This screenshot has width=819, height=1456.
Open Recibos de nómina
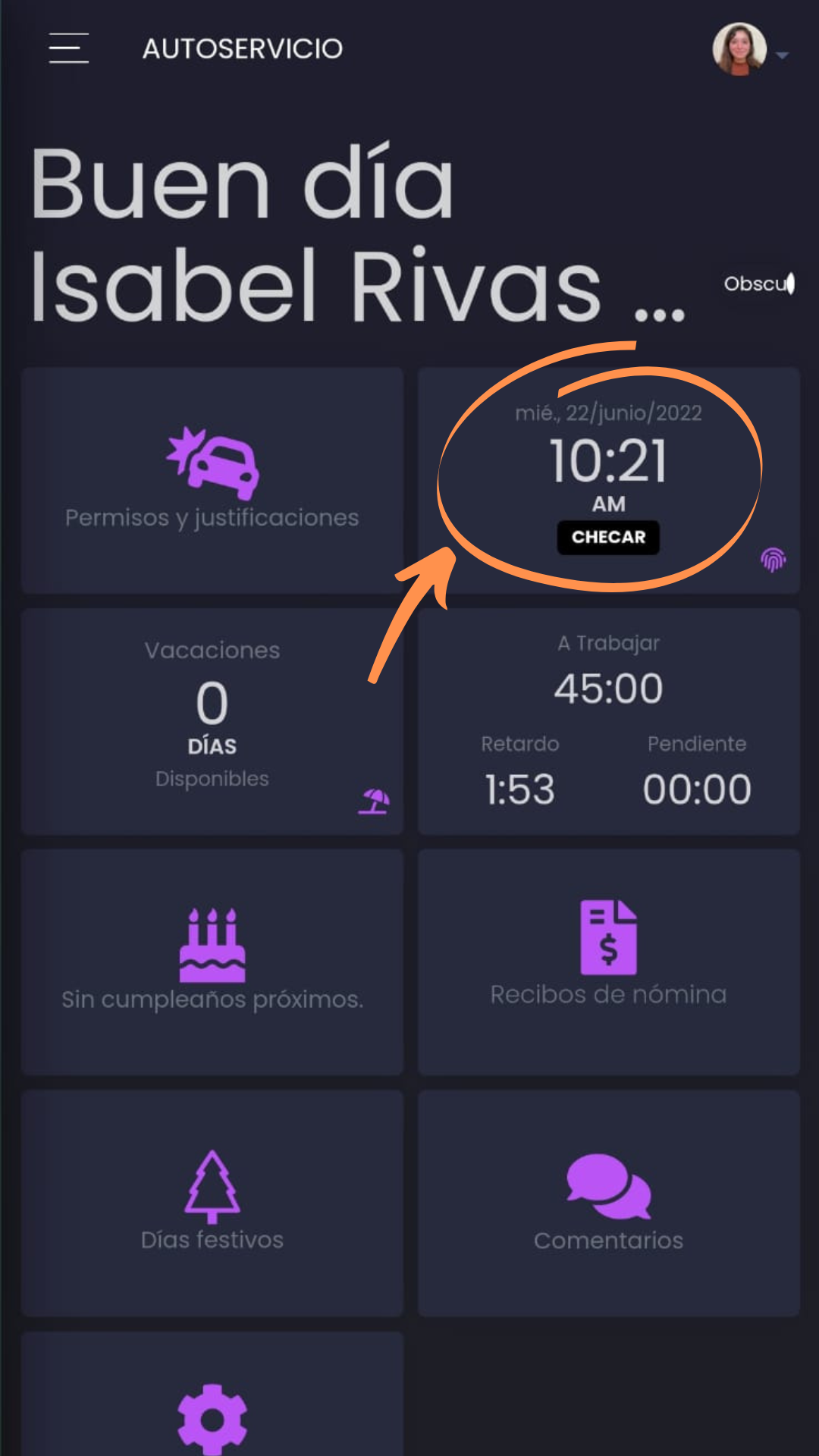point(609,962)
